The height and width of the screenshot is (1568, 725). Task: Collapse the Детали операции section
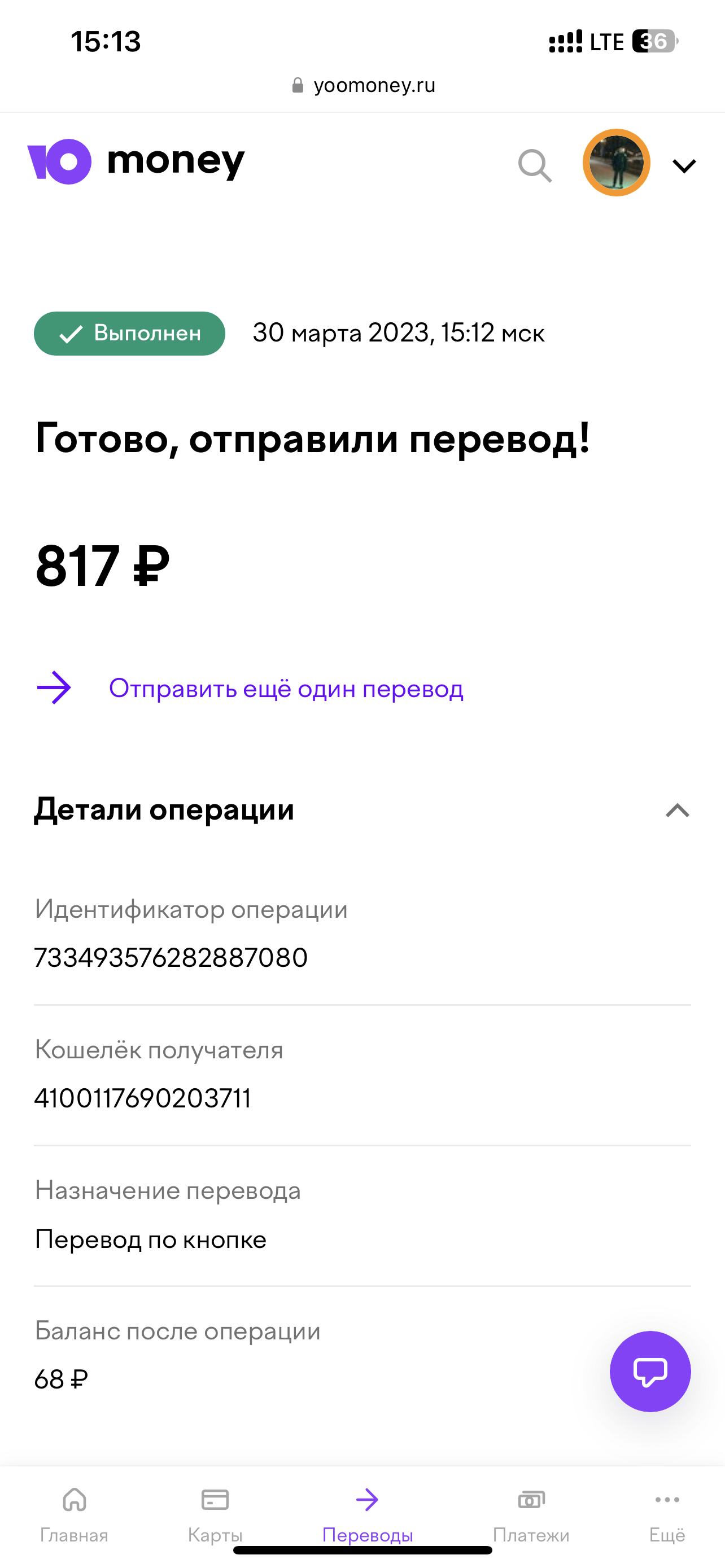678,810
